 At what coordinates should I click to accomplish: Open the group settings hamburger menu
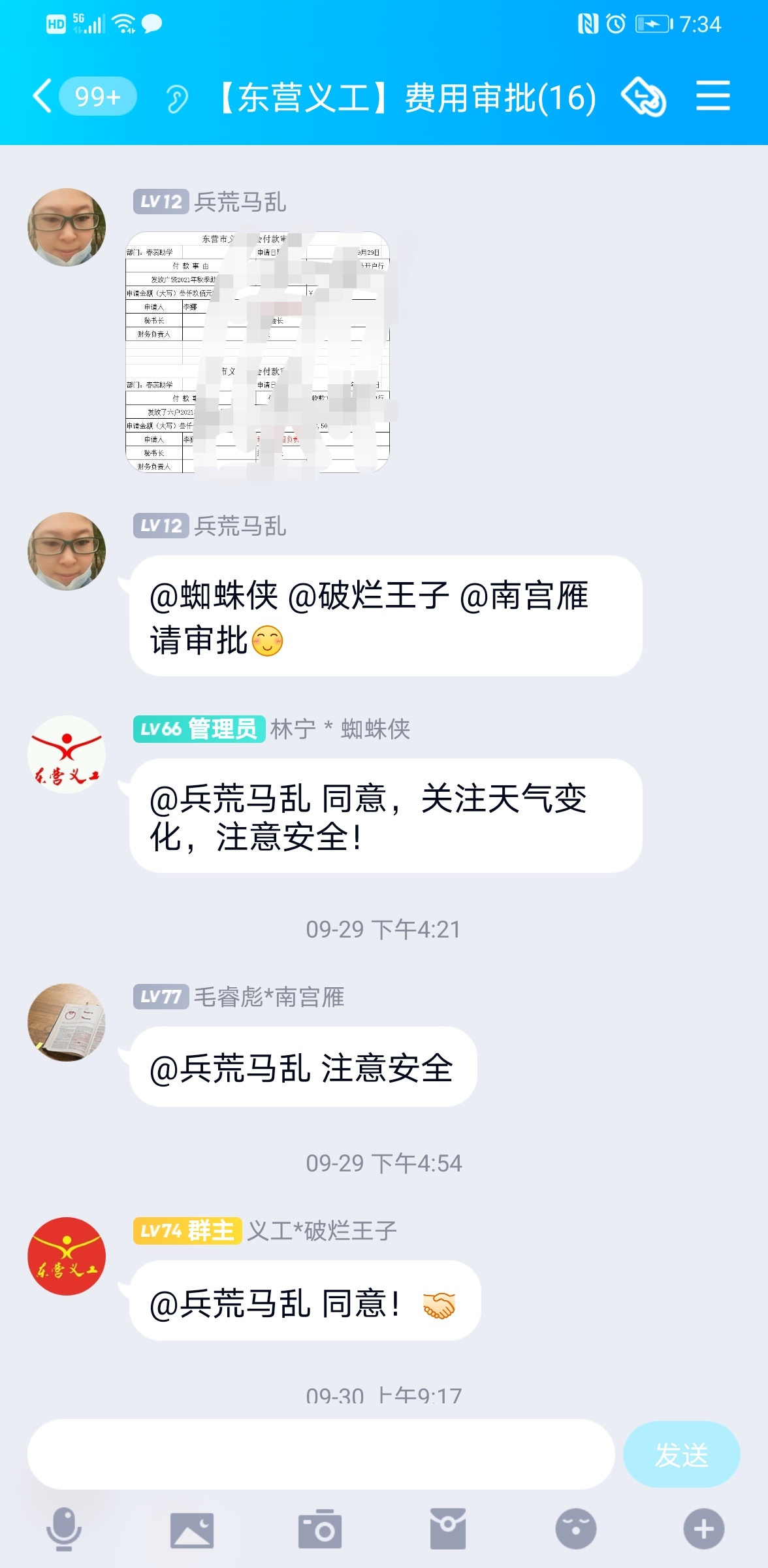click(713, 96)
